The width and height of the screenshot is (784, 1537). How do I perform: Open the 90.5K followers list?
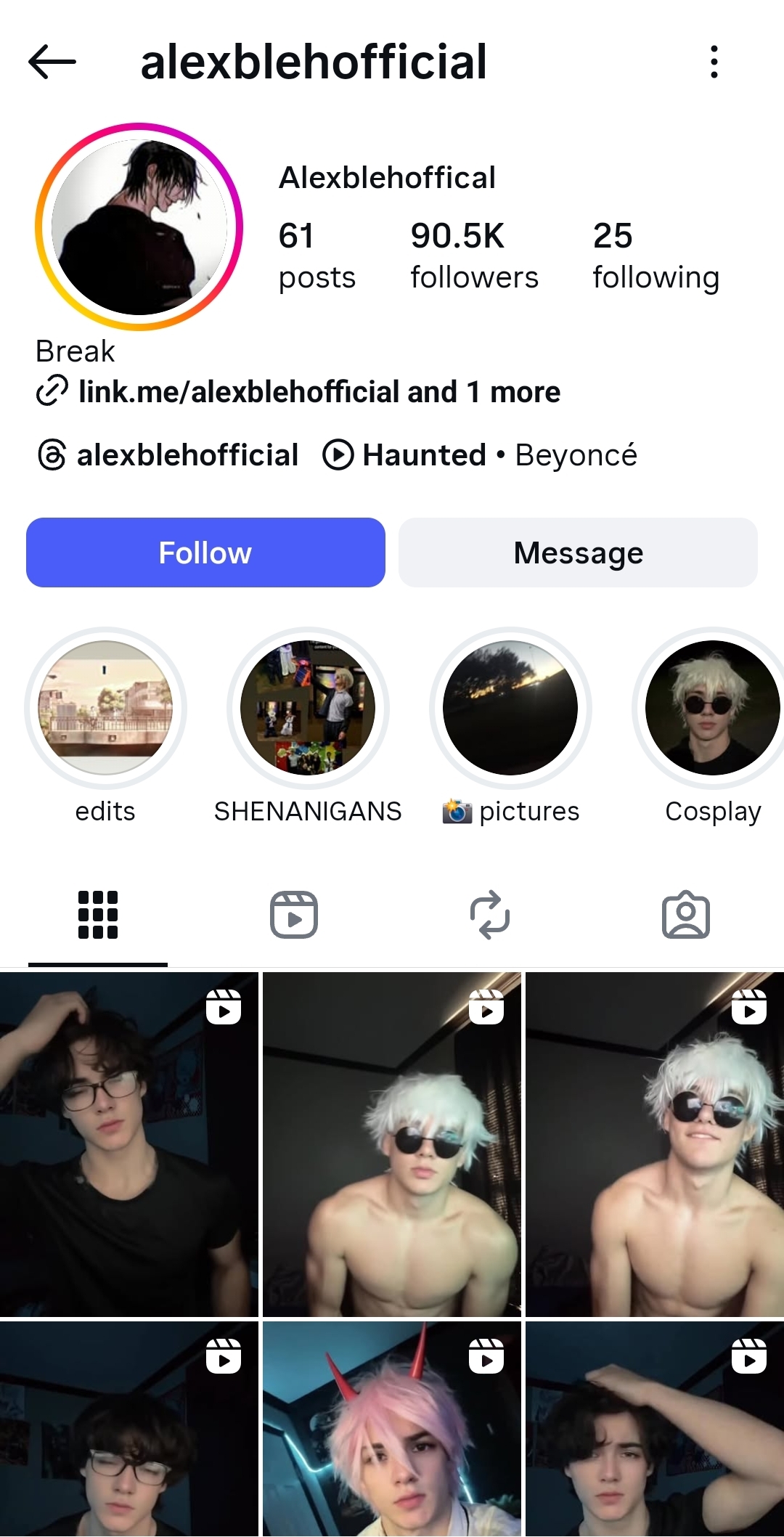coord(473,256)
